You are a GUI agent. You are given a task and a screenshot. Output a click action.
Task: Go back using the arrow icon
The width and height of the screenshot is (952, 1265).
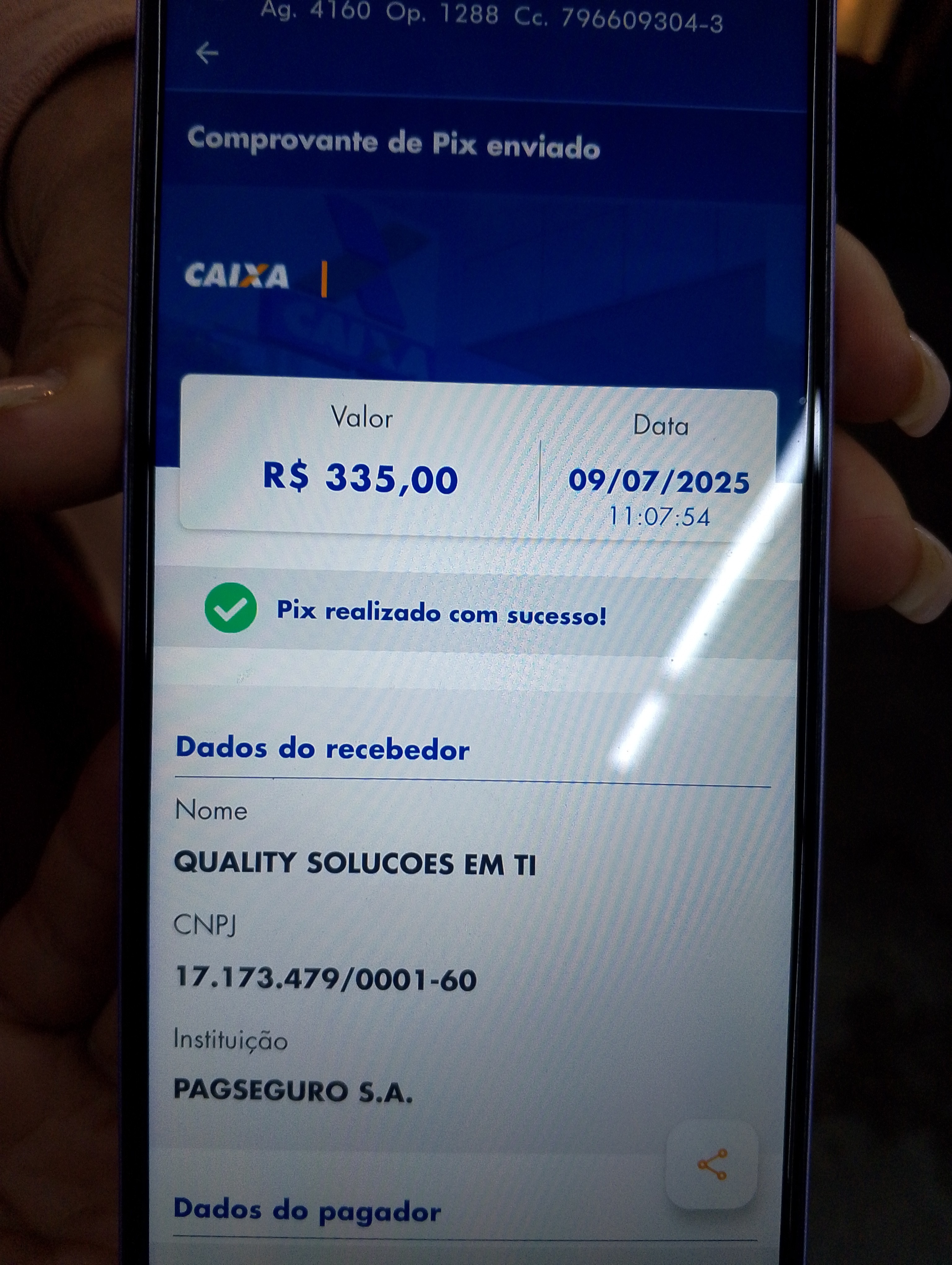[x=207, y=53]
